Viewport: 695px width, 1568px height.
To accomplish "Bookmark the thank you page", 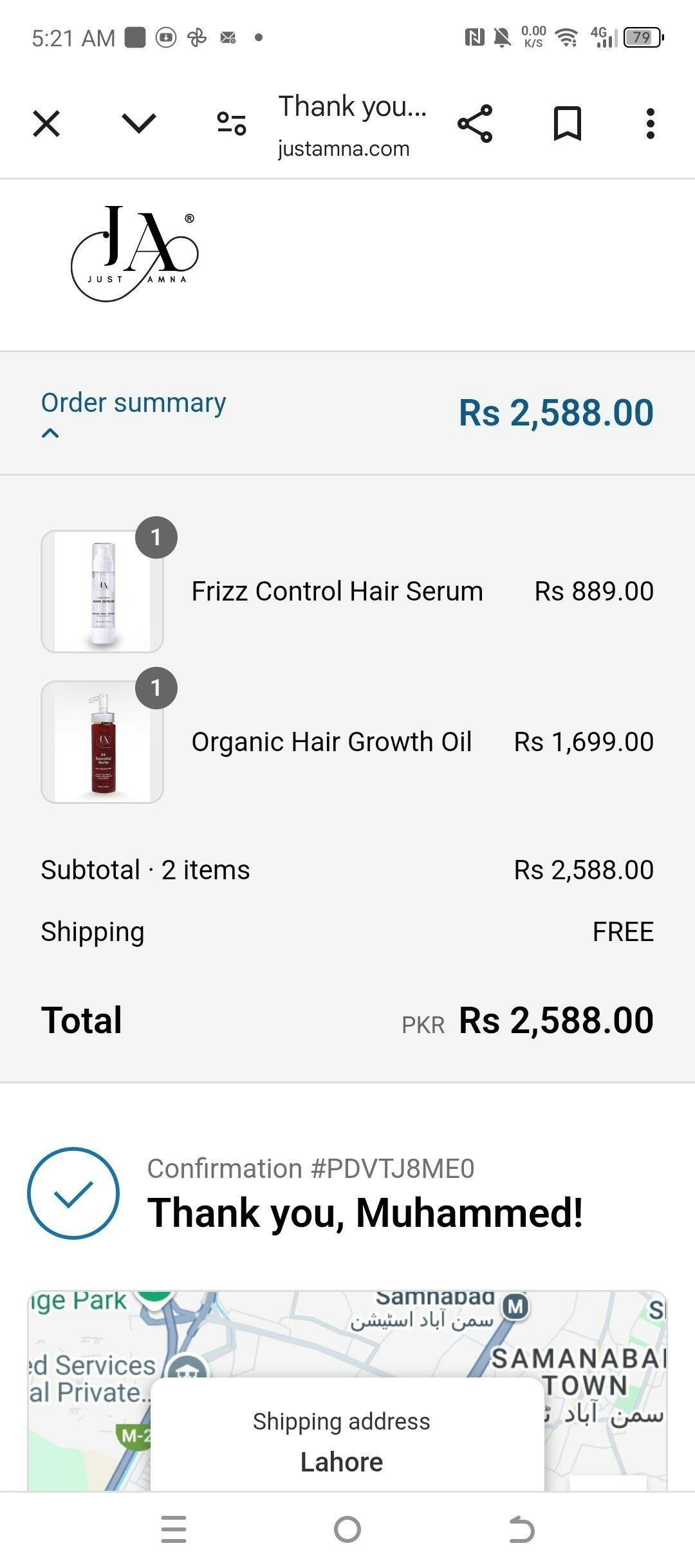I will coord(568,124).
